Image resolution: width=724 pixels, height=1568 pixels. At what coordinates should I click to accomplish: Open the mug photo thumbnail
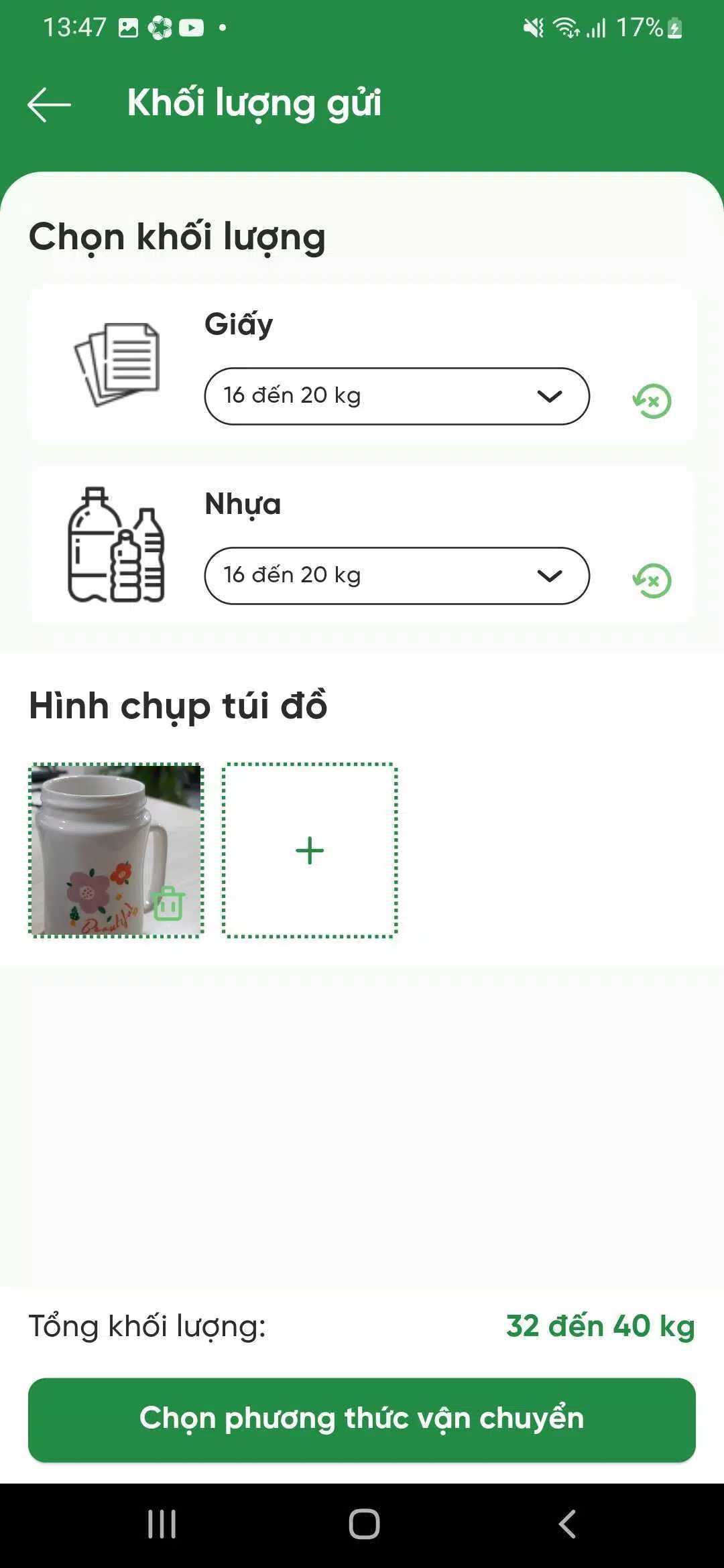click(x=115, y=850)
